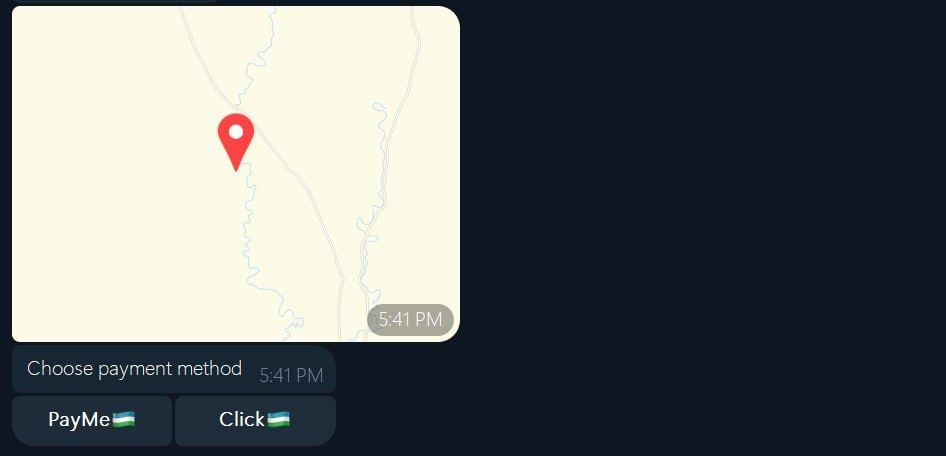Select the Click payment option
Screen dimensions: 946x456
tap(255, 420)
